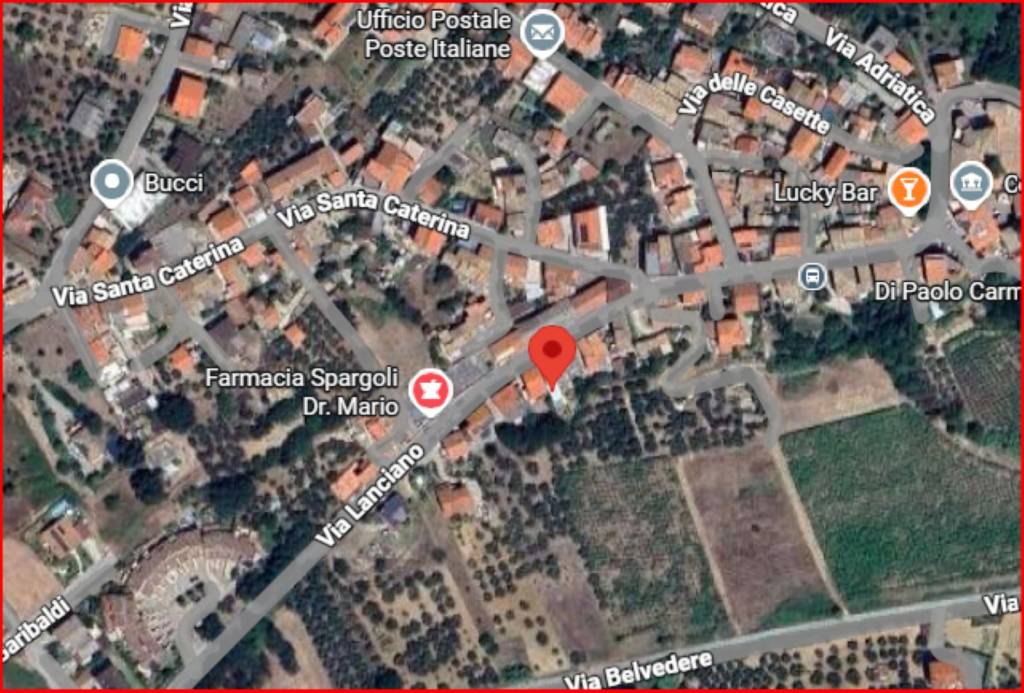Screen dimensions: 1024x693
Task: Select the red dropped location pin
Action: tap(551, 351)
